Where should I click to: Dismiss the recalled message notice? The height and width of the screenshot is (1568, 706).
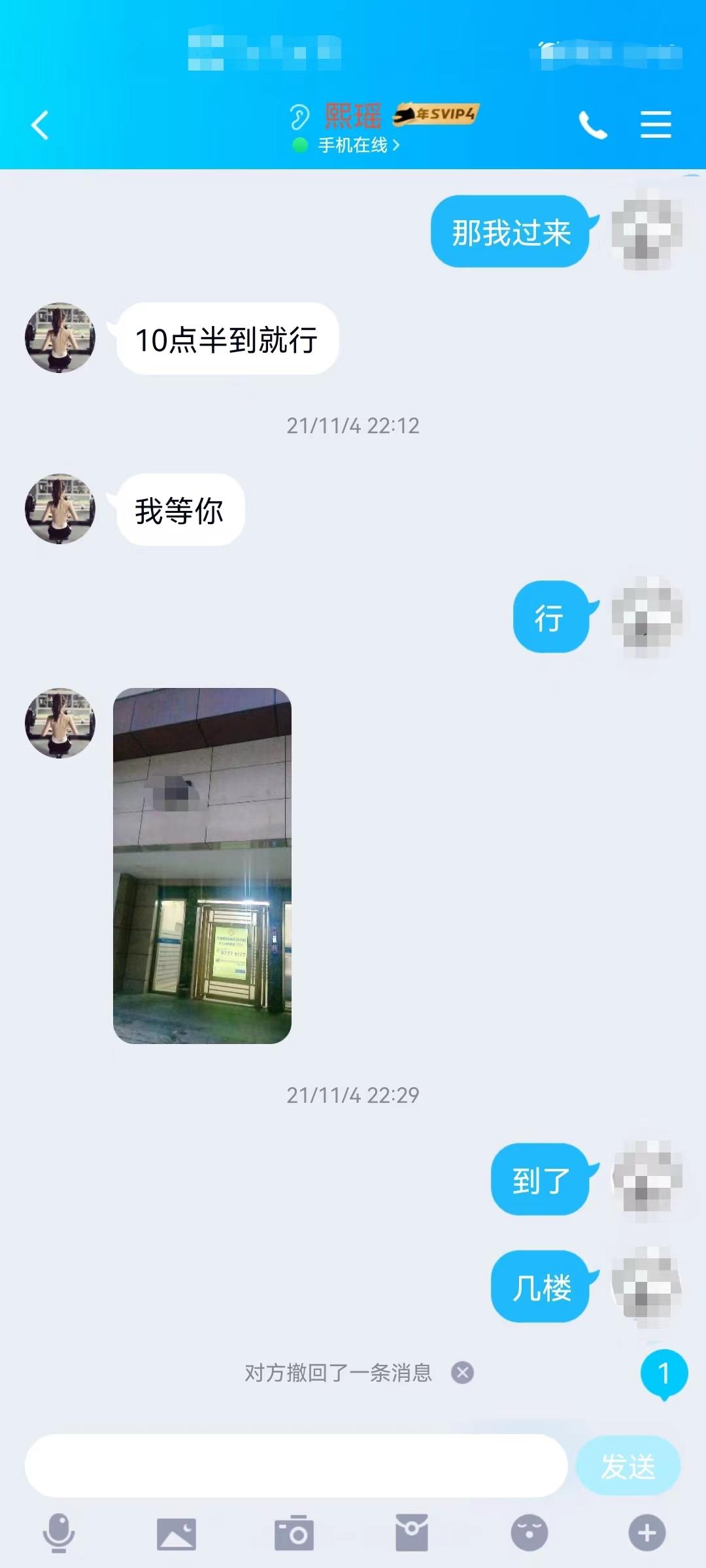coord(463,1373)
